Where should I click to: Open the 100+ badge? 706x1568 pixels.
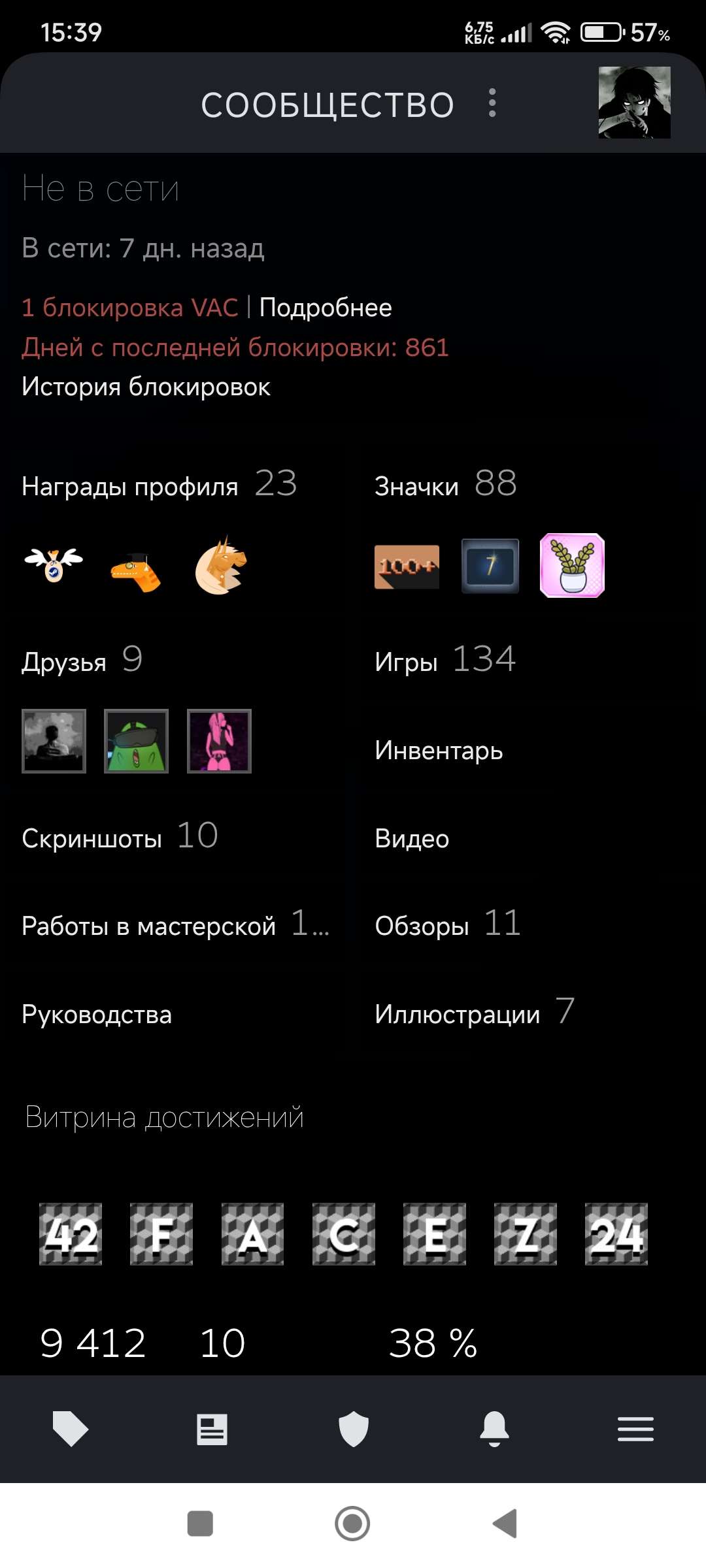coord(407,566)
